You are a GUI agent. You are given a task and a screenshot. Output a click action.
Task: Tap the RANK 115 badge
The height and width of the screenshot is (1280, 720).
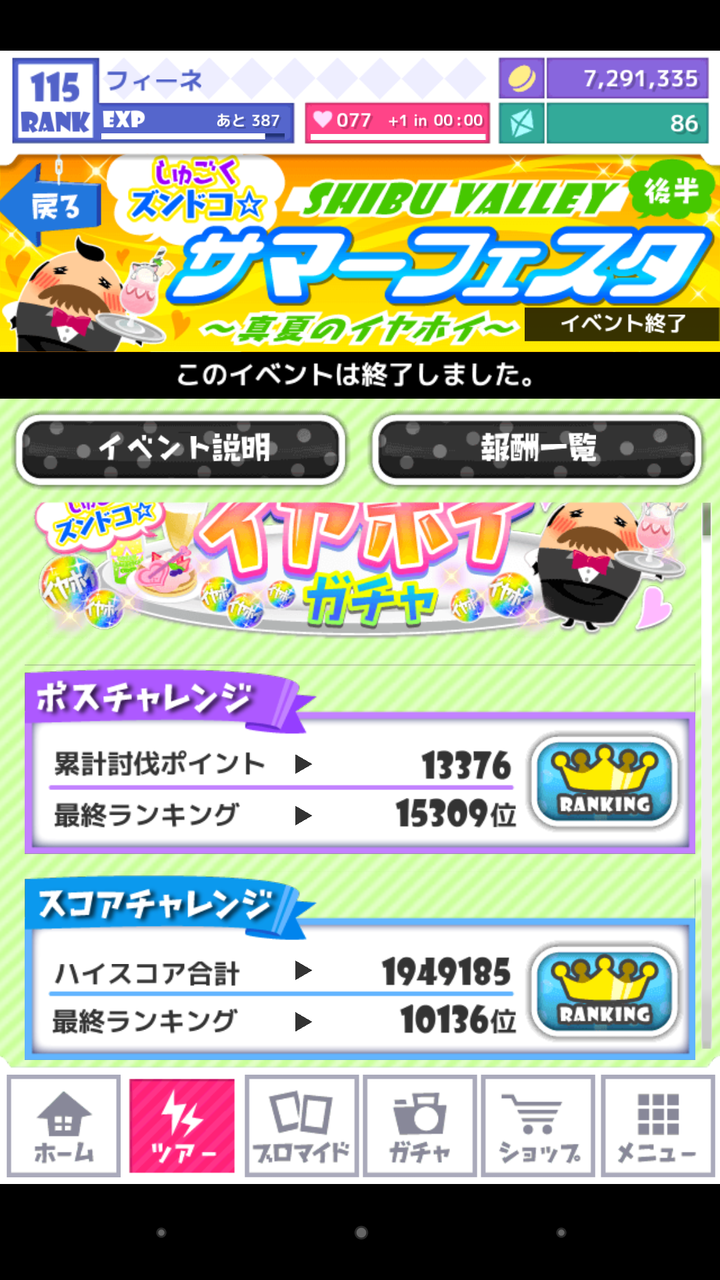(x=56, y=97)
